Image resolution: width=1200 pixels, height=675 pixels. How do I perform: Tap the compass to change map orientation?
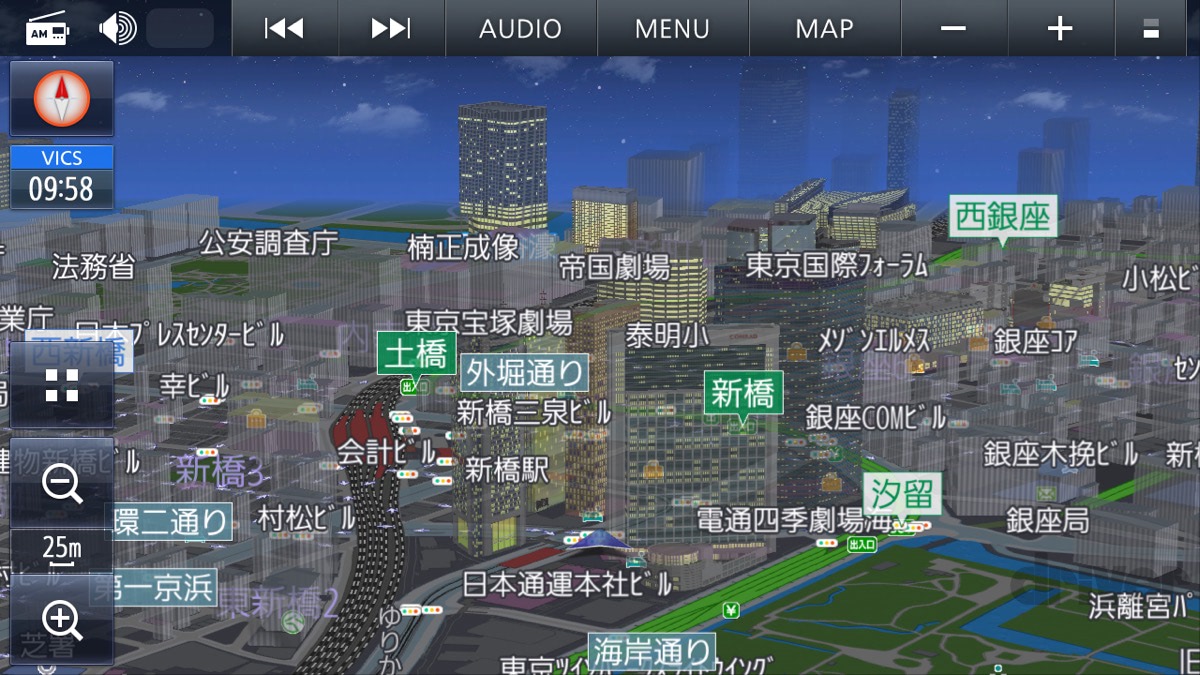click(62, 98)
